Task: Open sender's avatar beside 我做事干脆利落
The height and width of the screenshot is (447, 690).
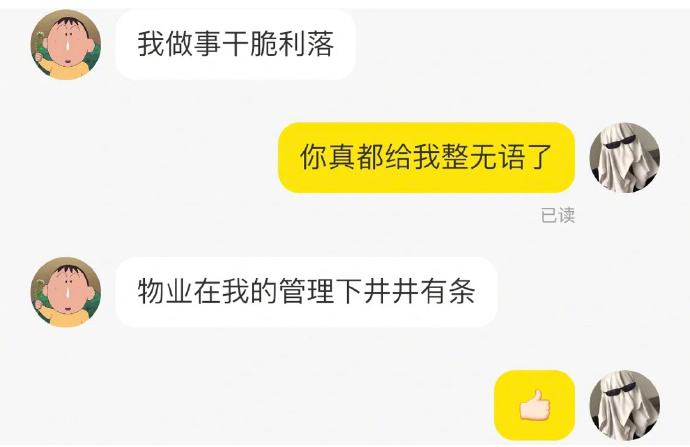Action: pyautogui.click(x=65, y=44)
